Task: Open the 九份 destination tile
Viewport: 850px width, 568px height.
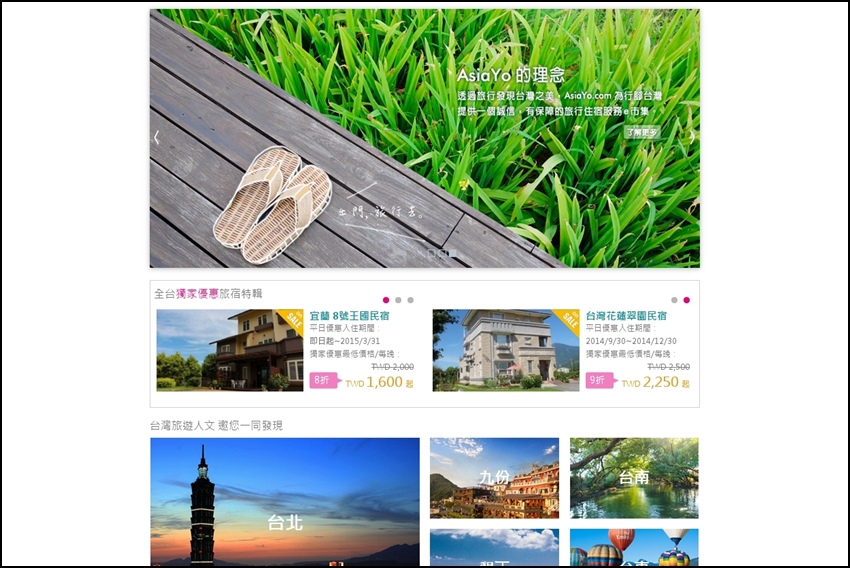Action: pyautogui.click(x=494, y=476)
